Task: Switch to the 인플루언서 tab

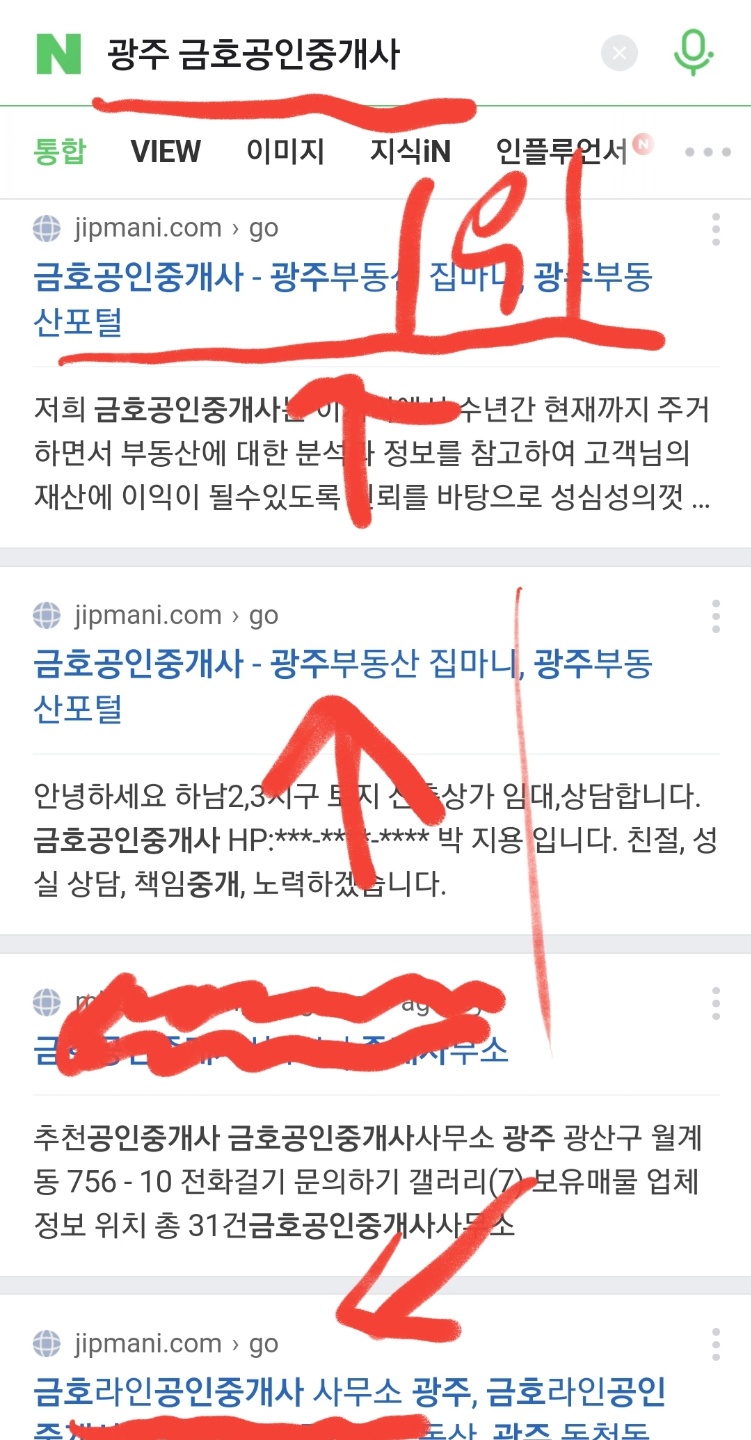Action: coord(563,151)
